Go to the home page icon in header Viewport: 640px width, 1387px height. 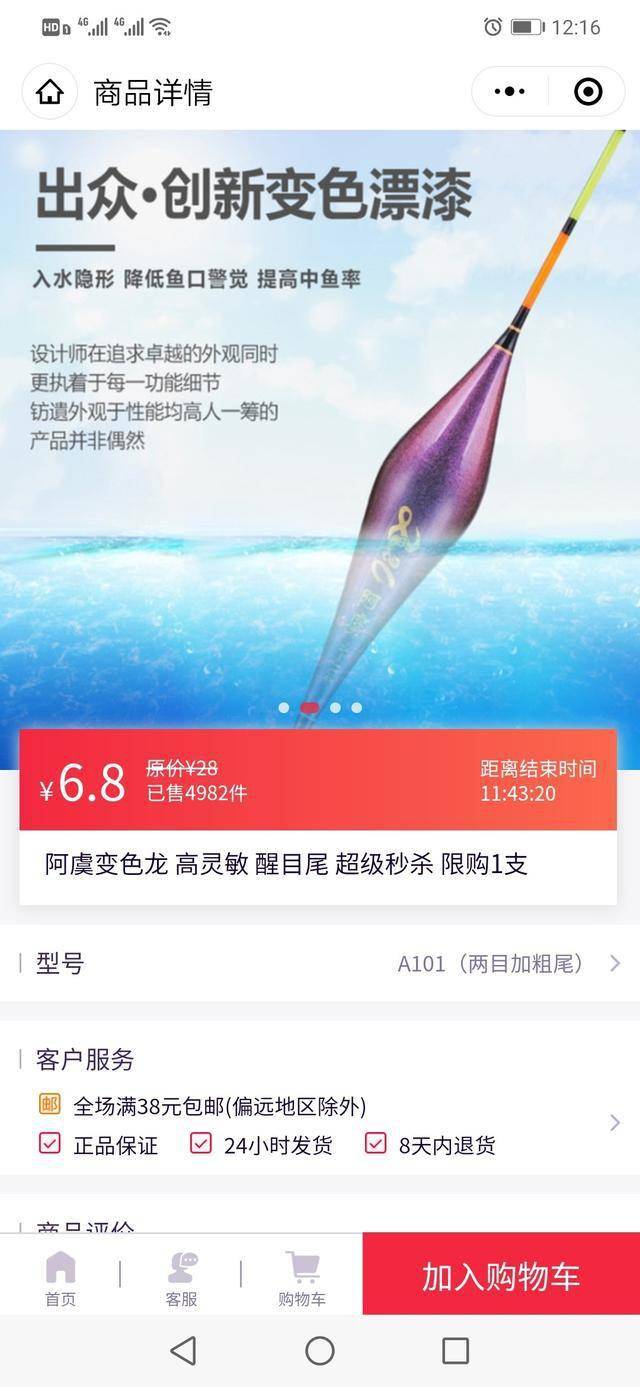(x=50, y=92)
